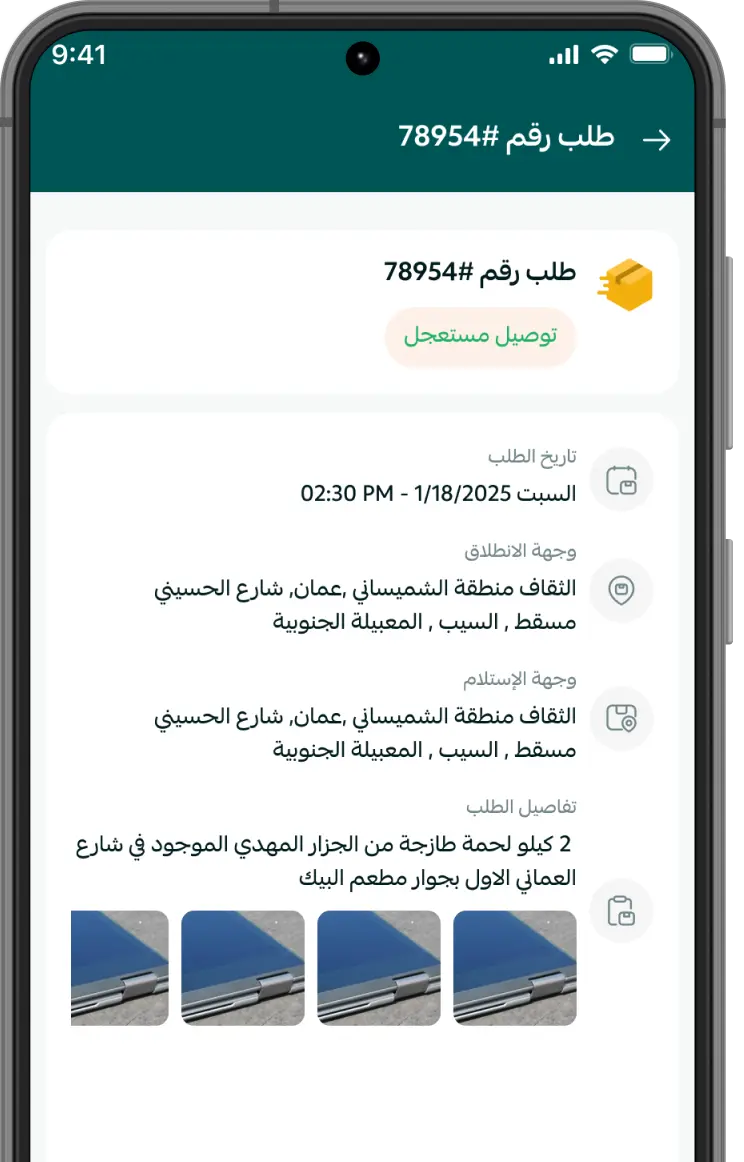Open the partially cut-off order photo
The width and height of the screenshot is (744, 1162).
click(x=120, y=967)
